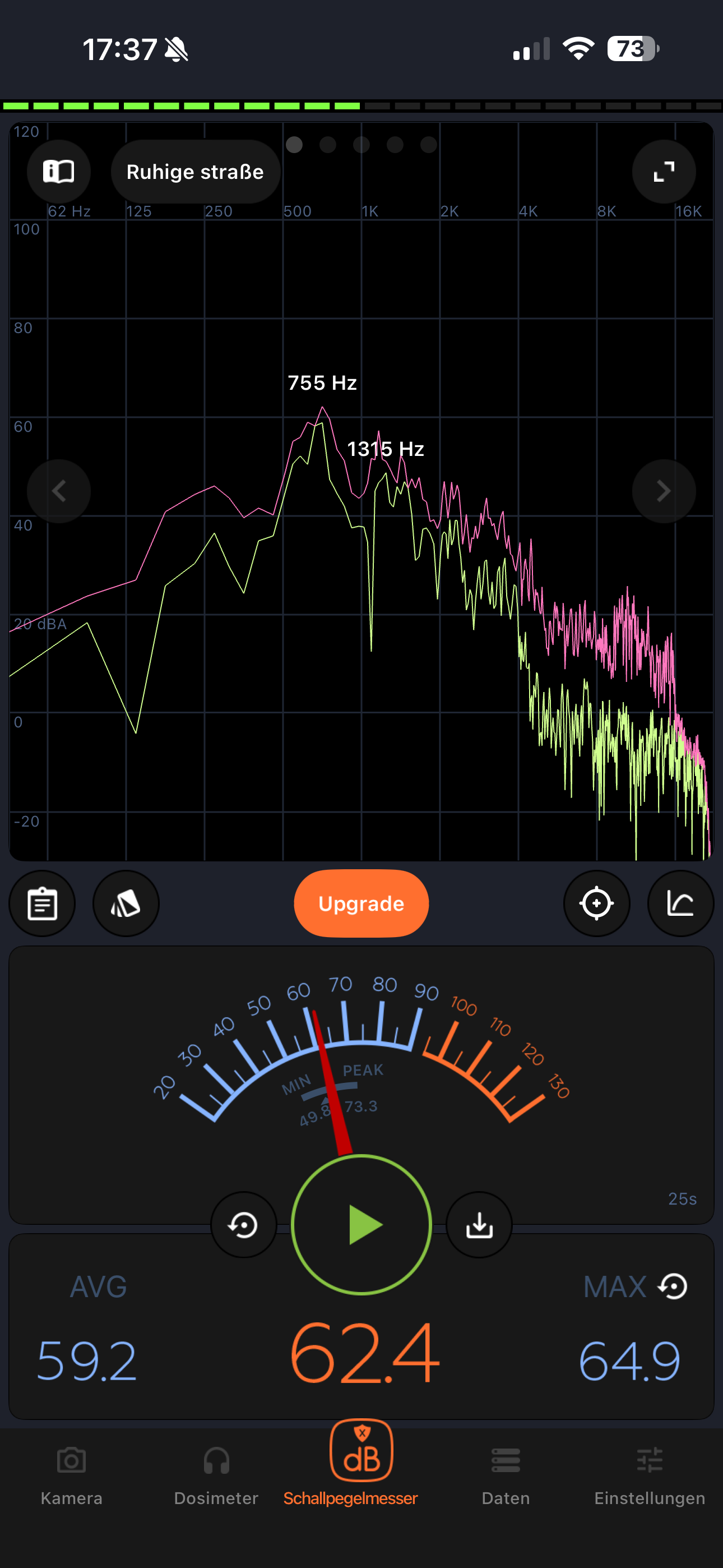Open the guide book icon
Screen dimensions: 723x1568
(59, 172)
